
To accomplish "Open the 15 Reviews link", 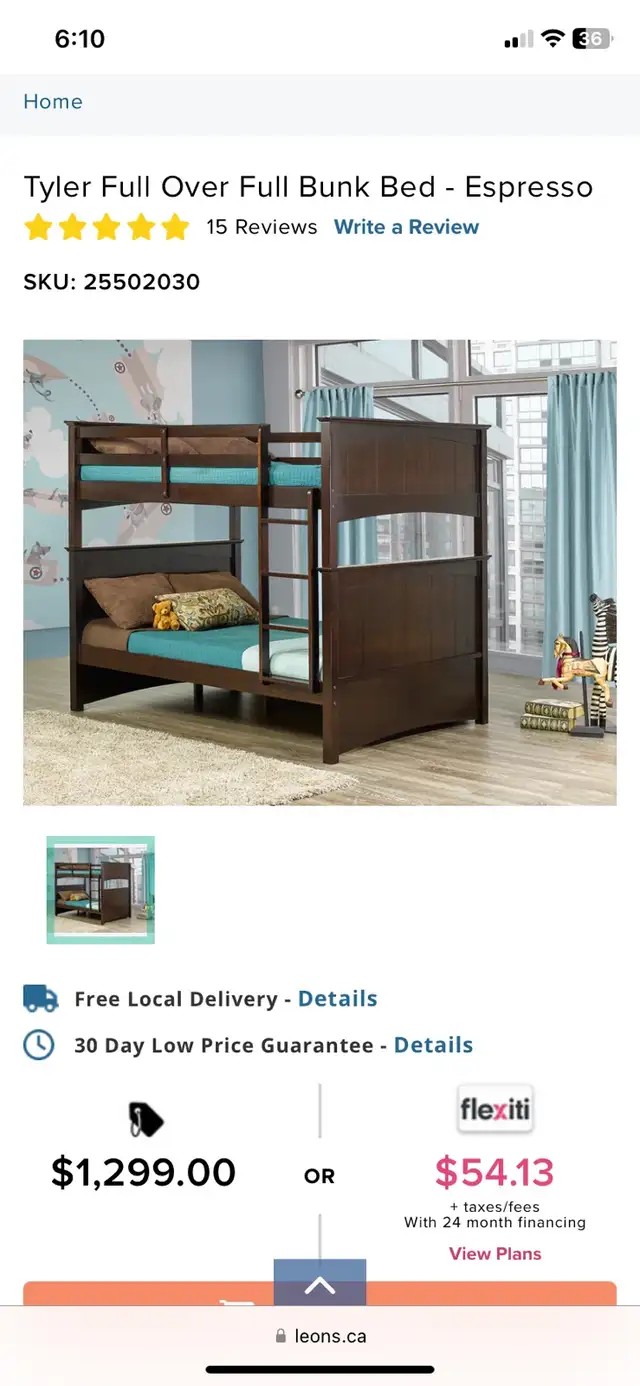I will pos(261,227).
